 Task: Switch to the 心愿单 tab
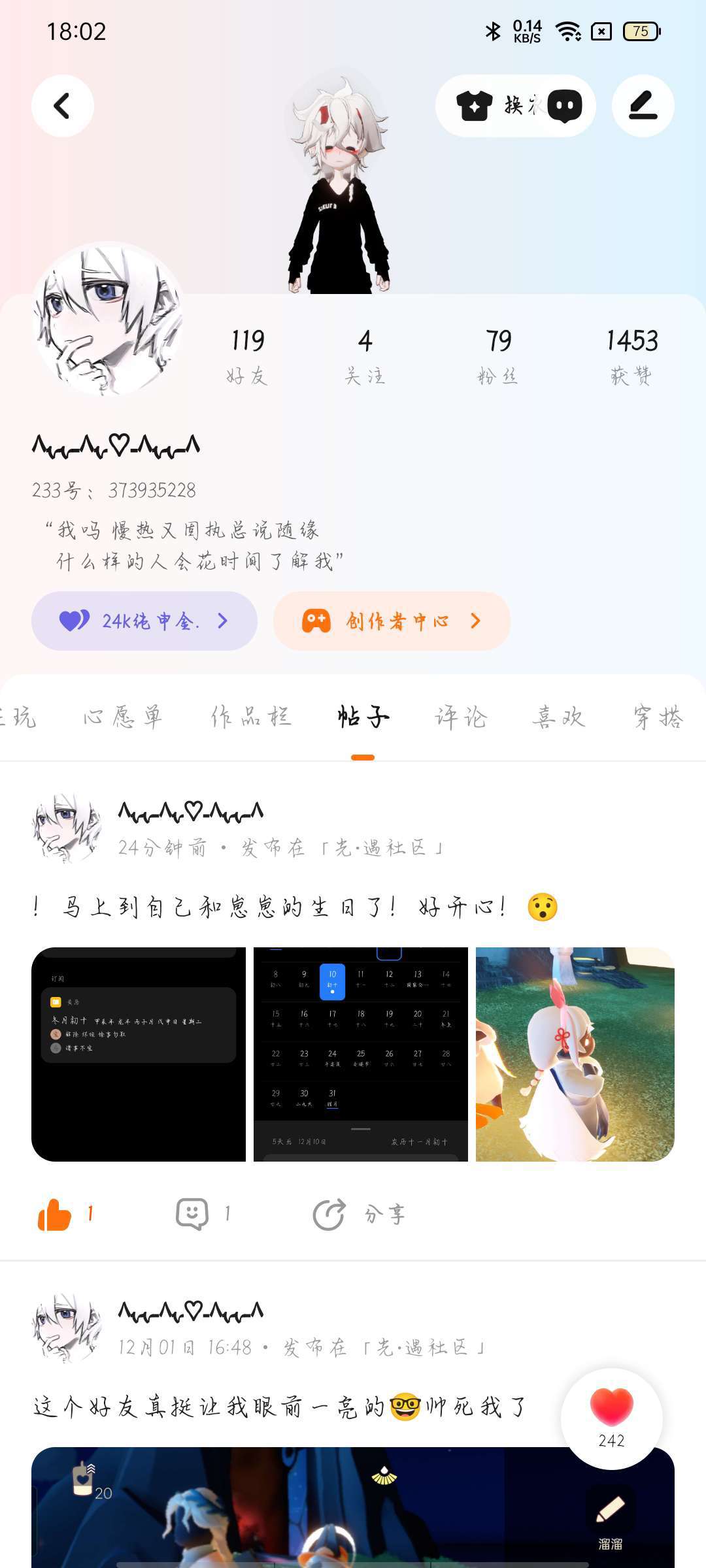[x=123, y=717]
